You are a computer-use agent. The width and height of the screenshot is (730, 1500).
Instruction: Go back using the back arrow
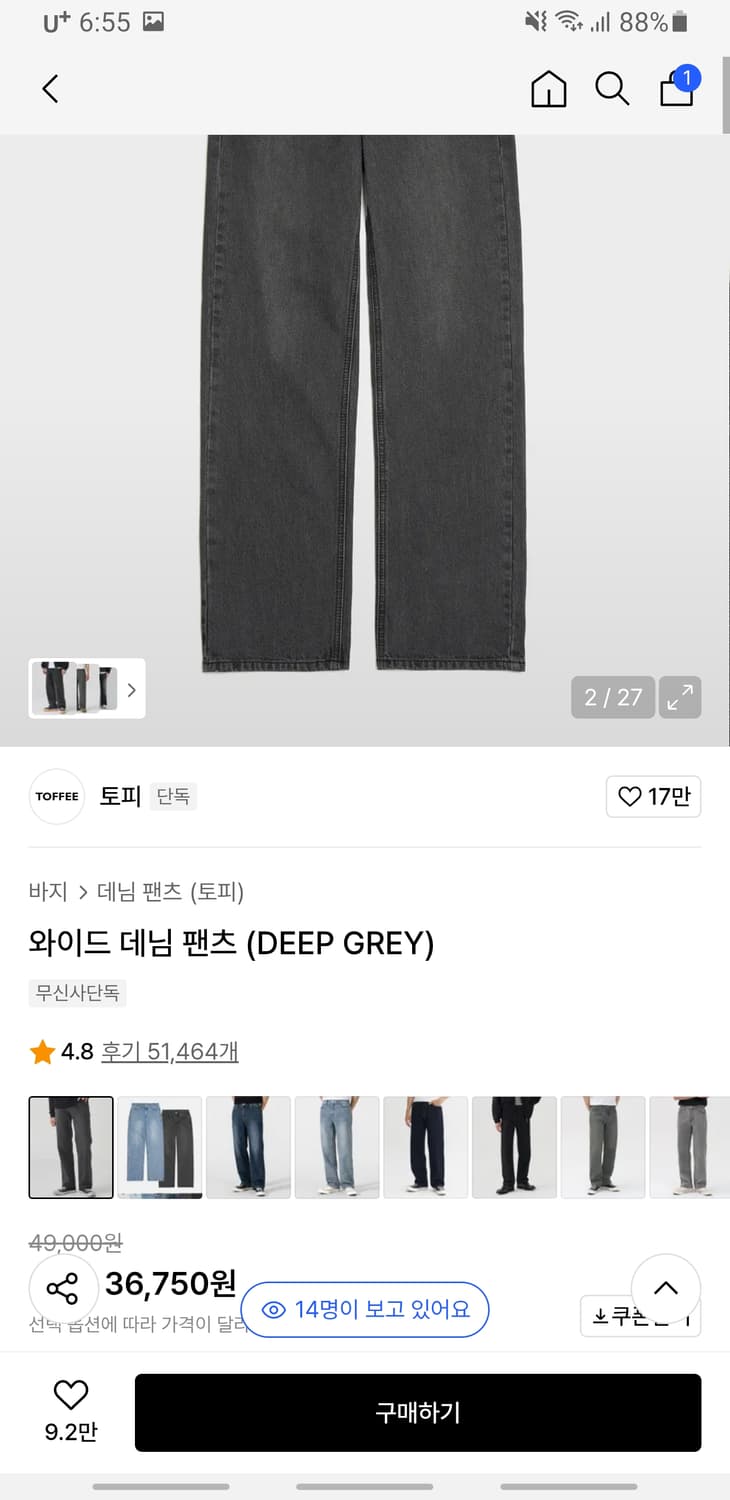tap(50, 88)
